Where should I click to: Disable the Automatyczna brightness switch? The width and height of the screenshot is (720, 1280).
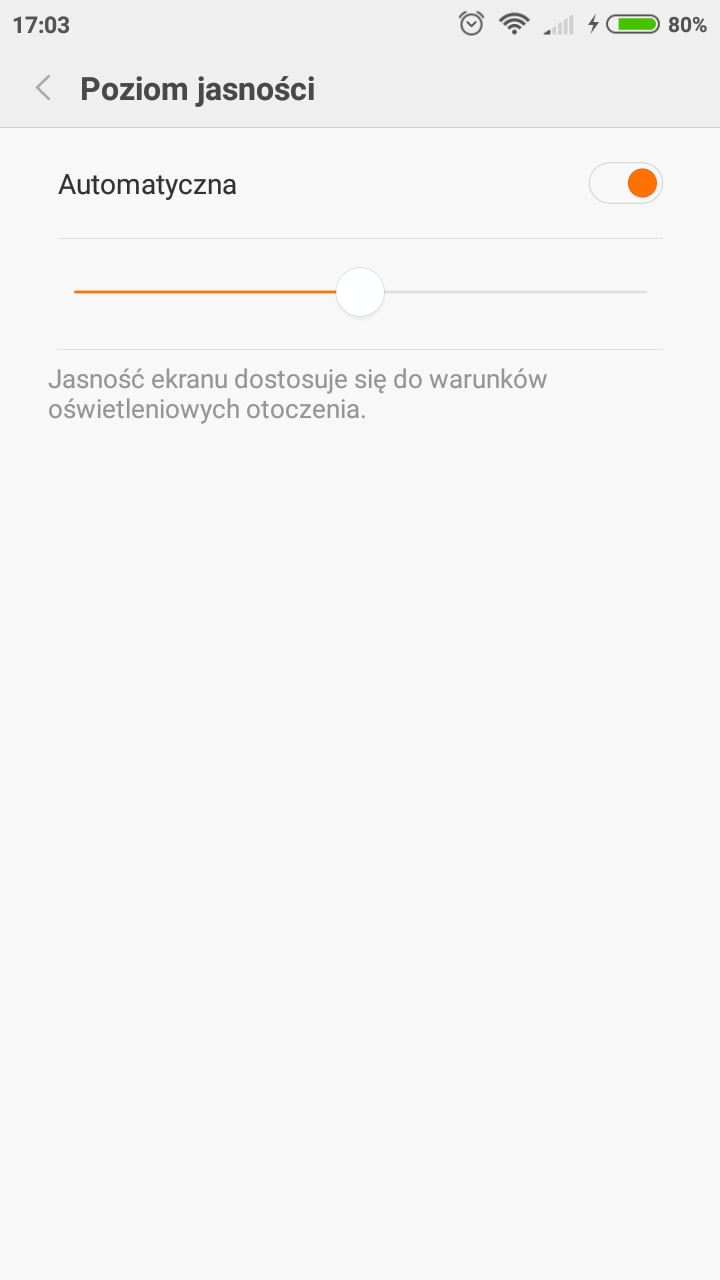[626, 184]
